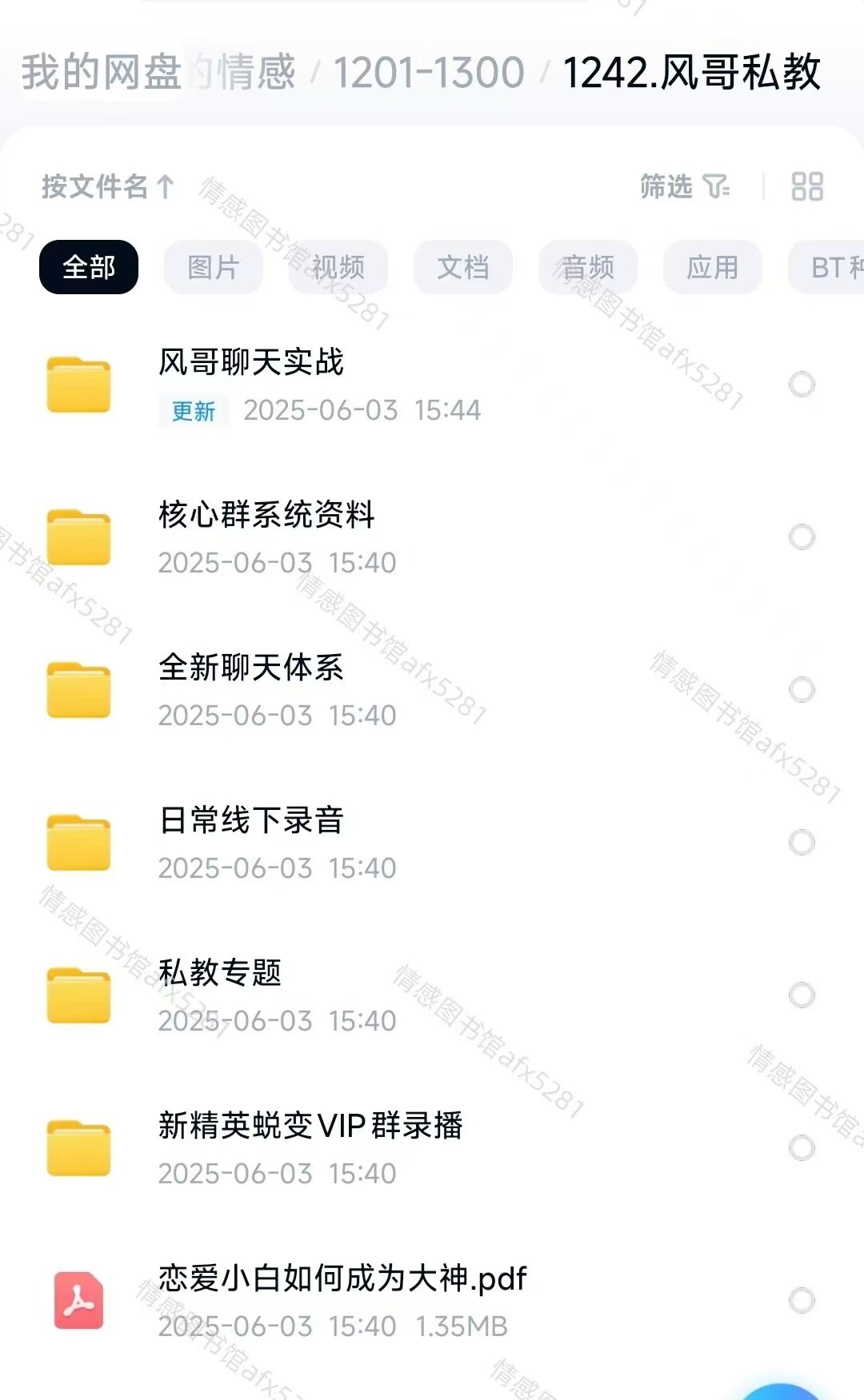Open the 核心群系统资料 folder
Image resolution: width=864 pixels, height=1400 pixels.
click(266, 515)
